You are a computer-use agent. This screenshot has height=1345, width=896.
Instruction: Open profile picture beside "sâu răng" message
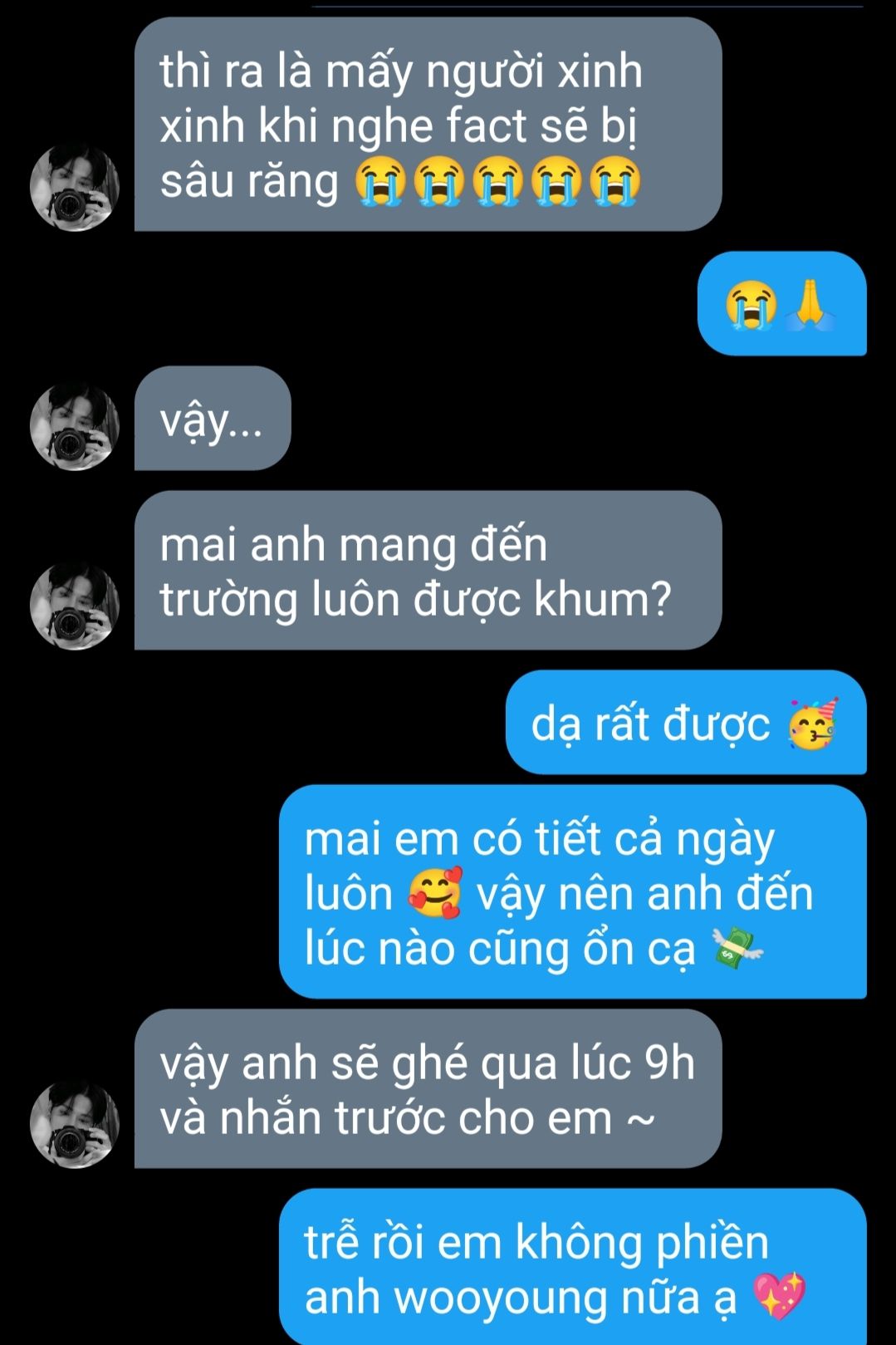click(x=75, y=188)
